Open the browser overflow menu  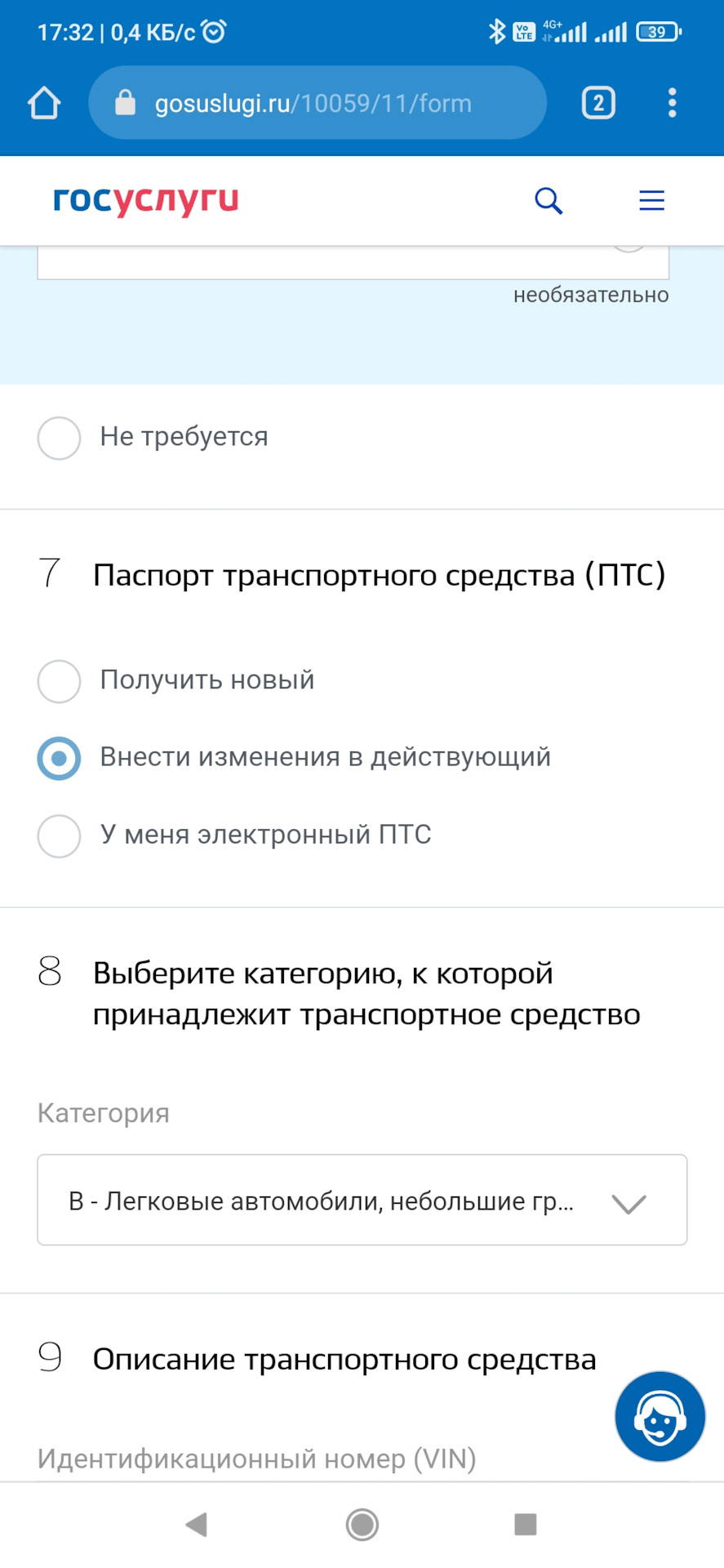(x=672, y=104)
